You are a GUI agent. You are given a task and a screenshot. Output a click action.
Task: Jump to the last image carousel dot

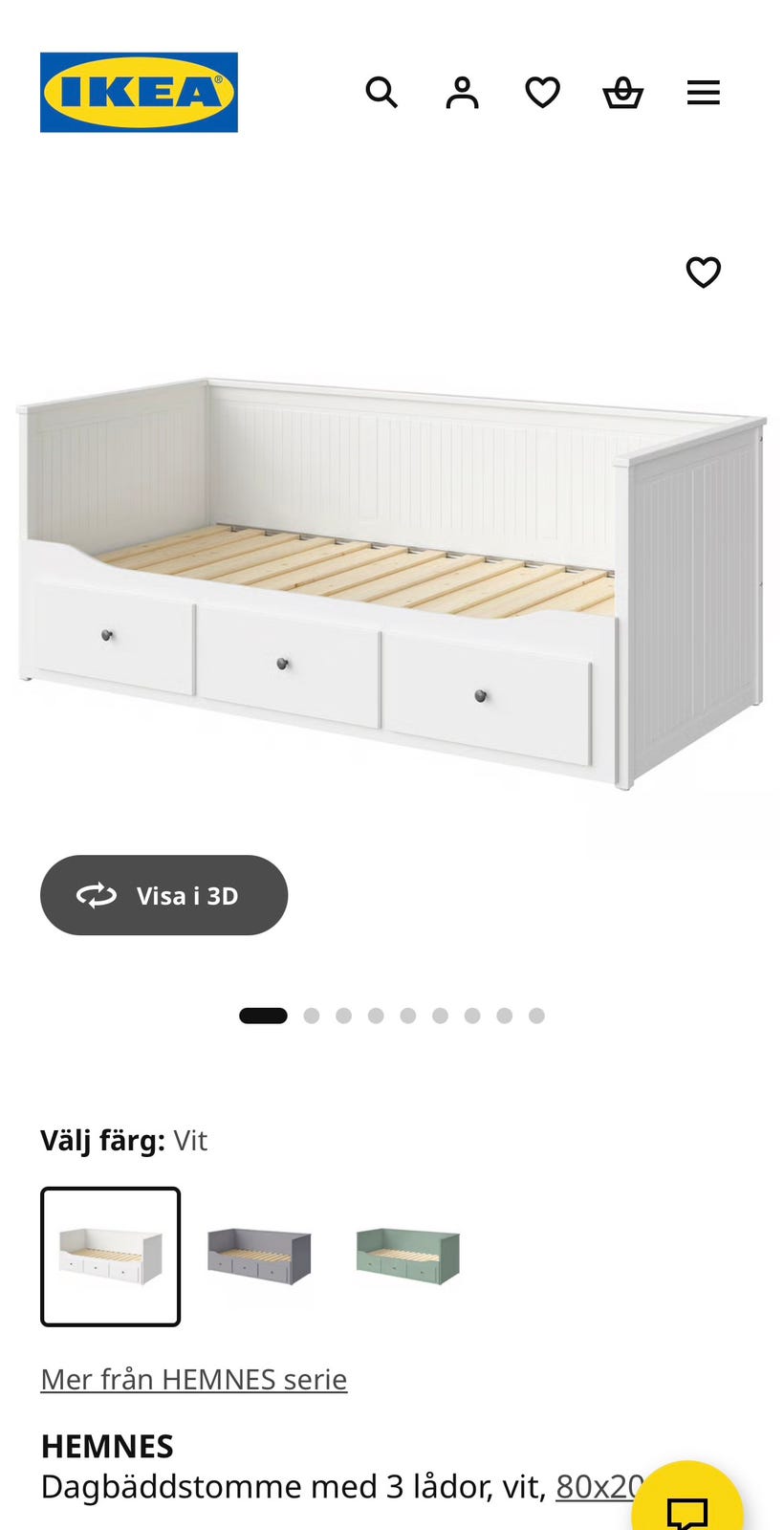pyautogui.click(x=537, y=1016)
